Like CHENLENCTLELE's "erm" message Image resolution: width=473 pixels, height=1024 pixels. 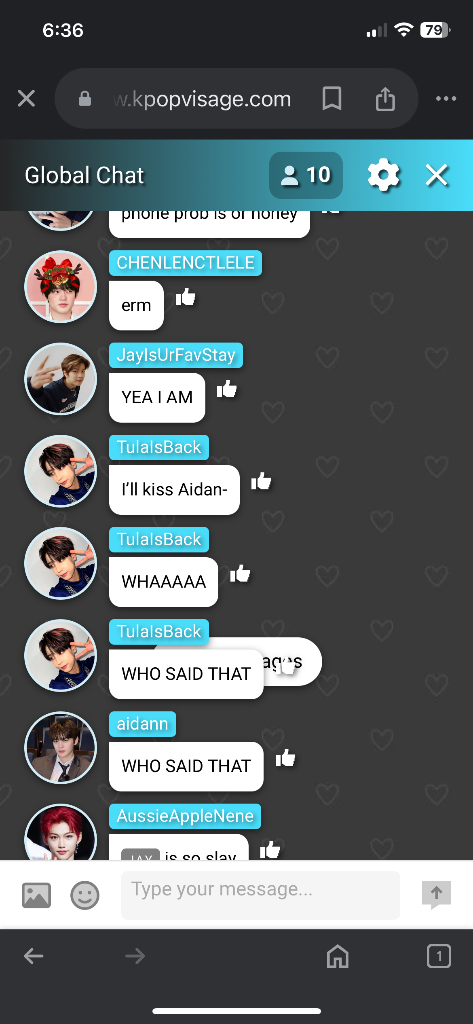click(186, 298)
